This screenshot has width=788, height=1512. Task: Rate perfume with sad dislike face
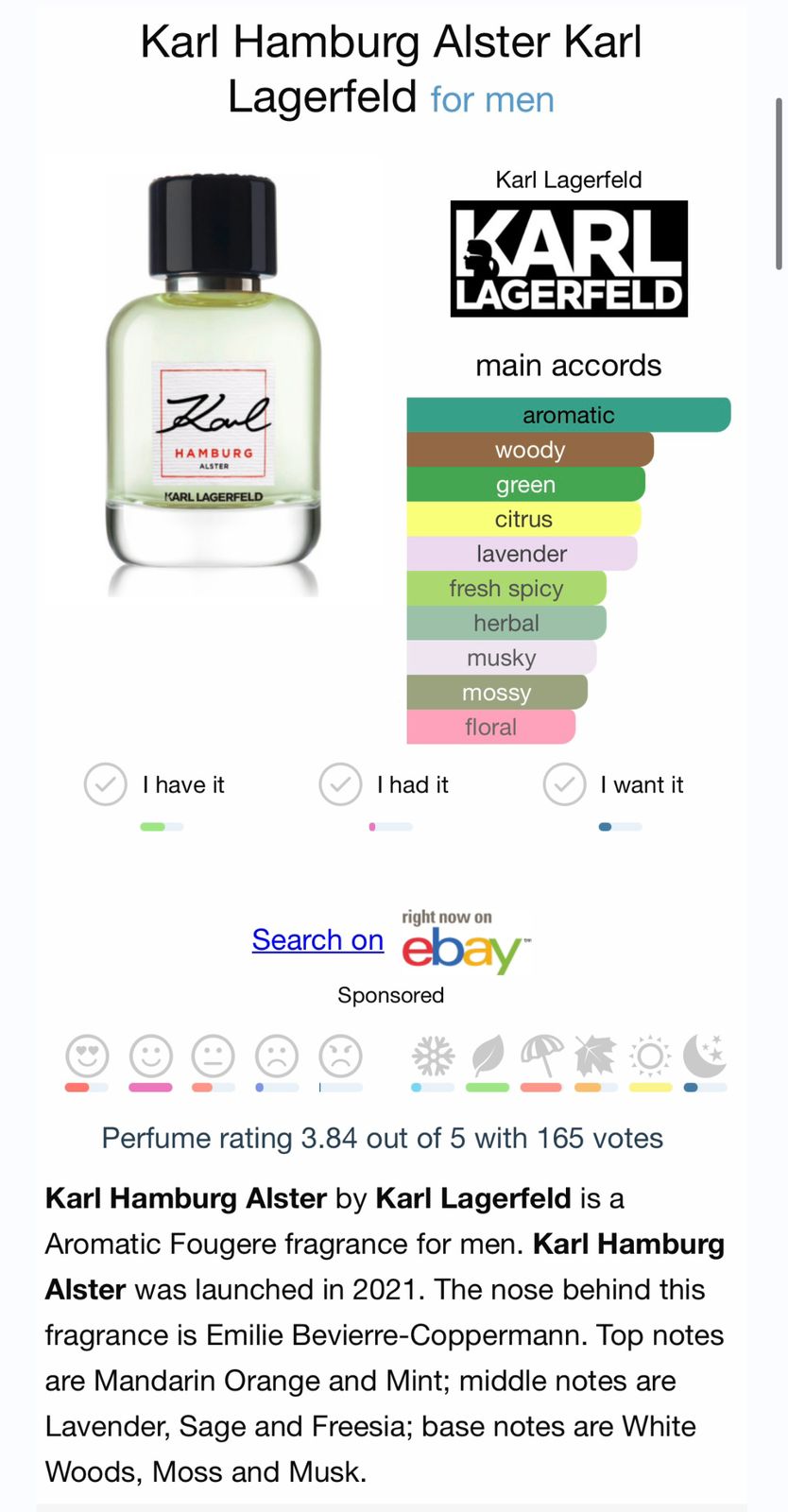[x=277, y=1057]
